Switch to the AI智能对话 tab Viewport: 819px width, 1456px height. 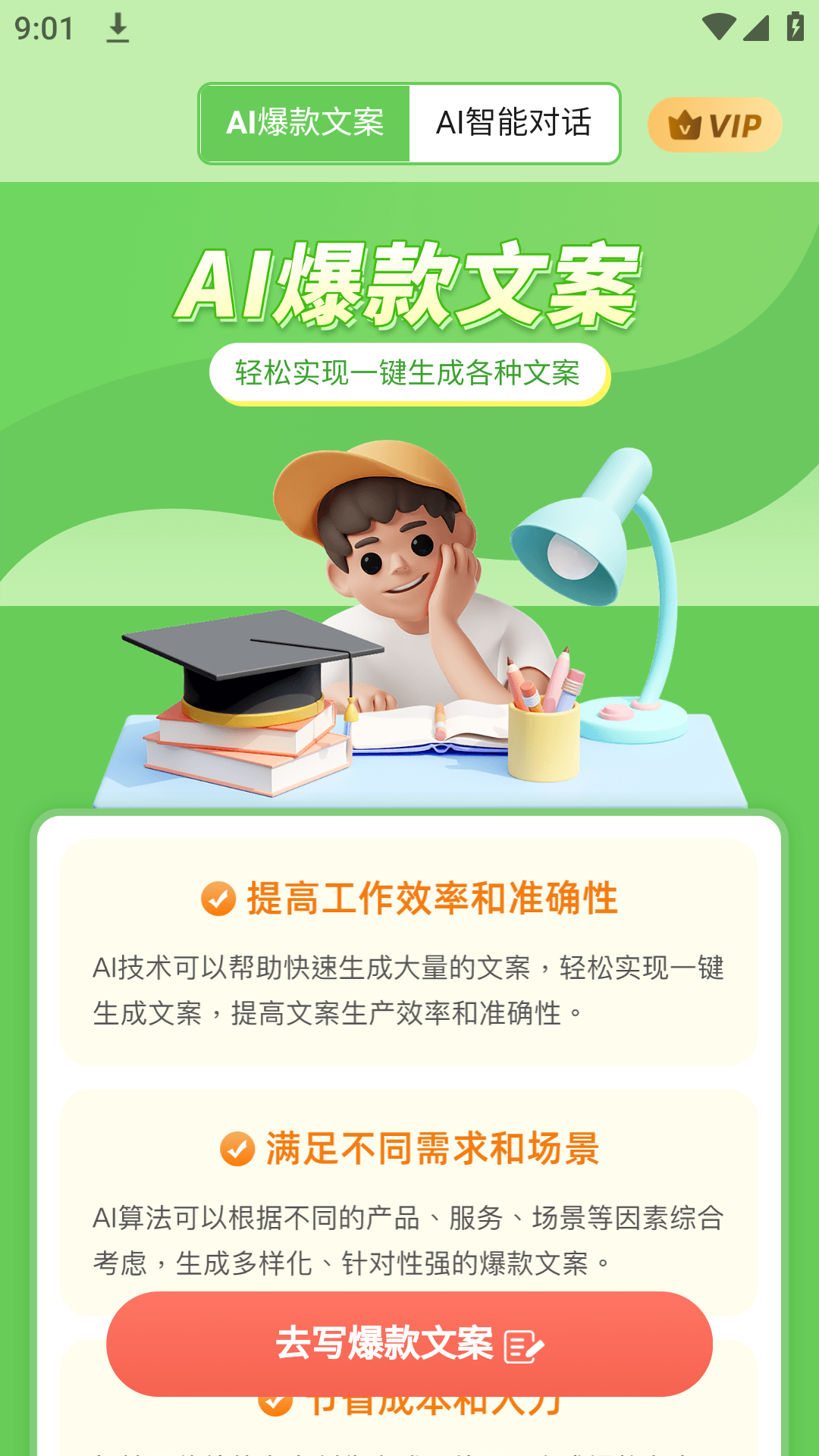(513, 124)
